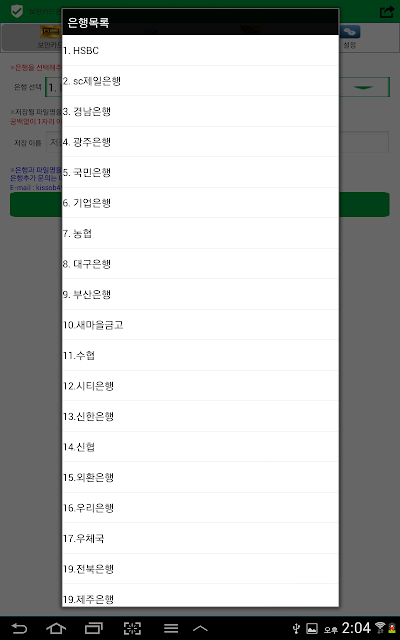The image size is (400, 640).
Task: Choose 신협 from the bank list
Action: pos(200,447)
